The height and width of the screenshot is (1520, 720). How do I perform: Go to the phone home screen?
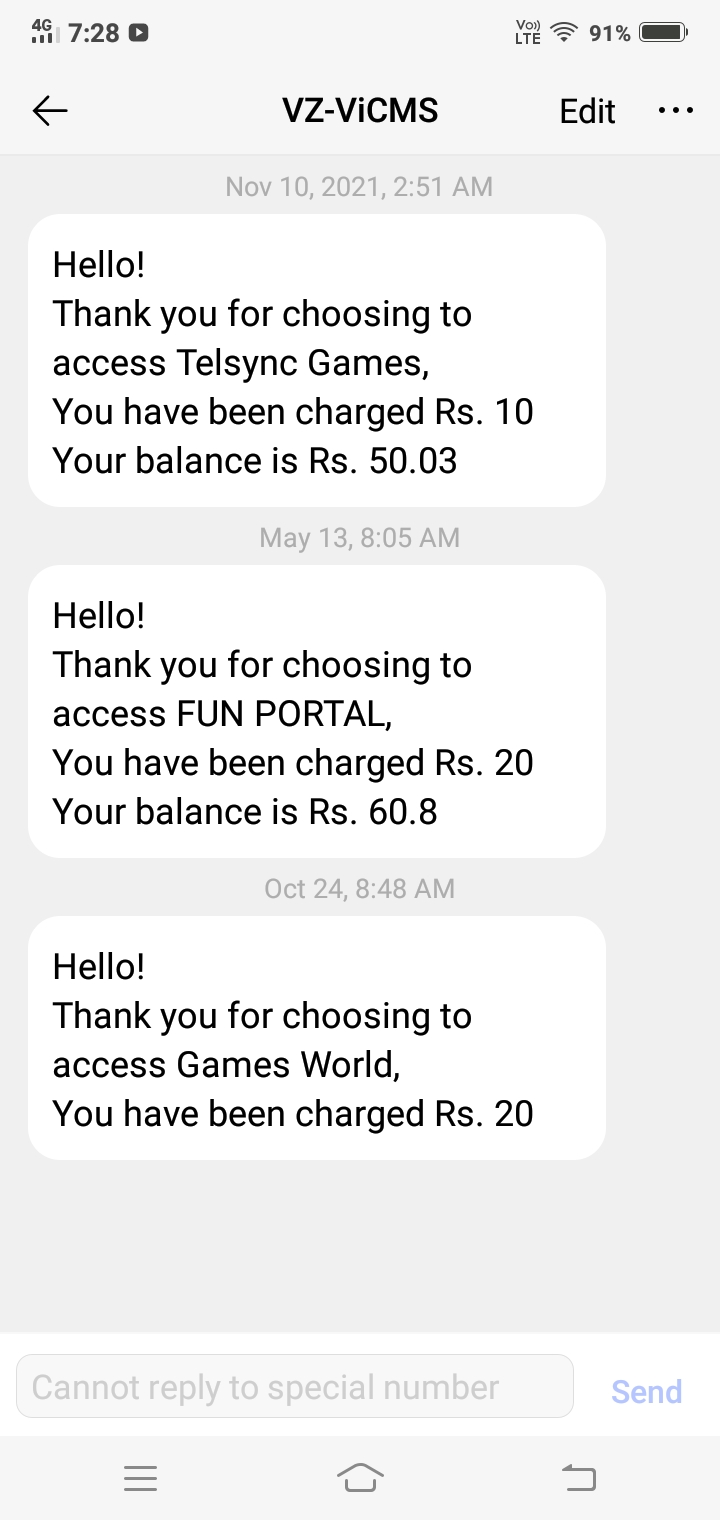pos(360,1478)
